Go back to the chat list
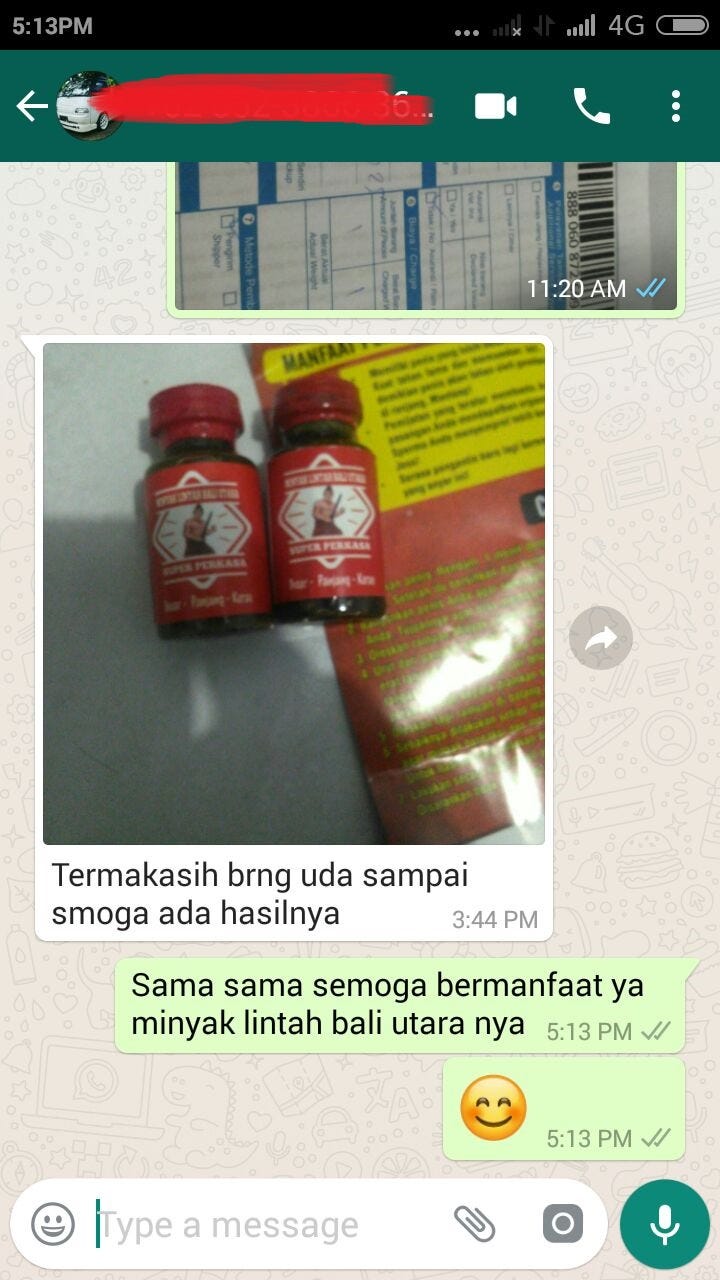The width and height of the screenshot is (720, 1280). [x=31, y=106]
